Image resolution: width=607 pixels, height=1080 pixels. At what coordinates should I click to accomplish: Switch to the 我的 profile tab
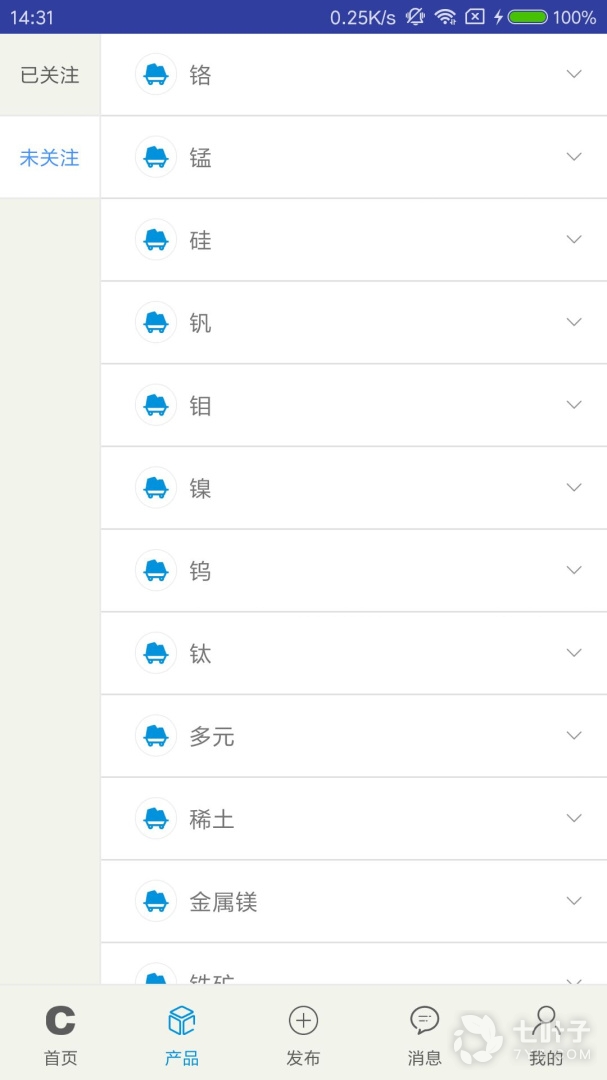pyautogui.click(x=546, y=1034)
